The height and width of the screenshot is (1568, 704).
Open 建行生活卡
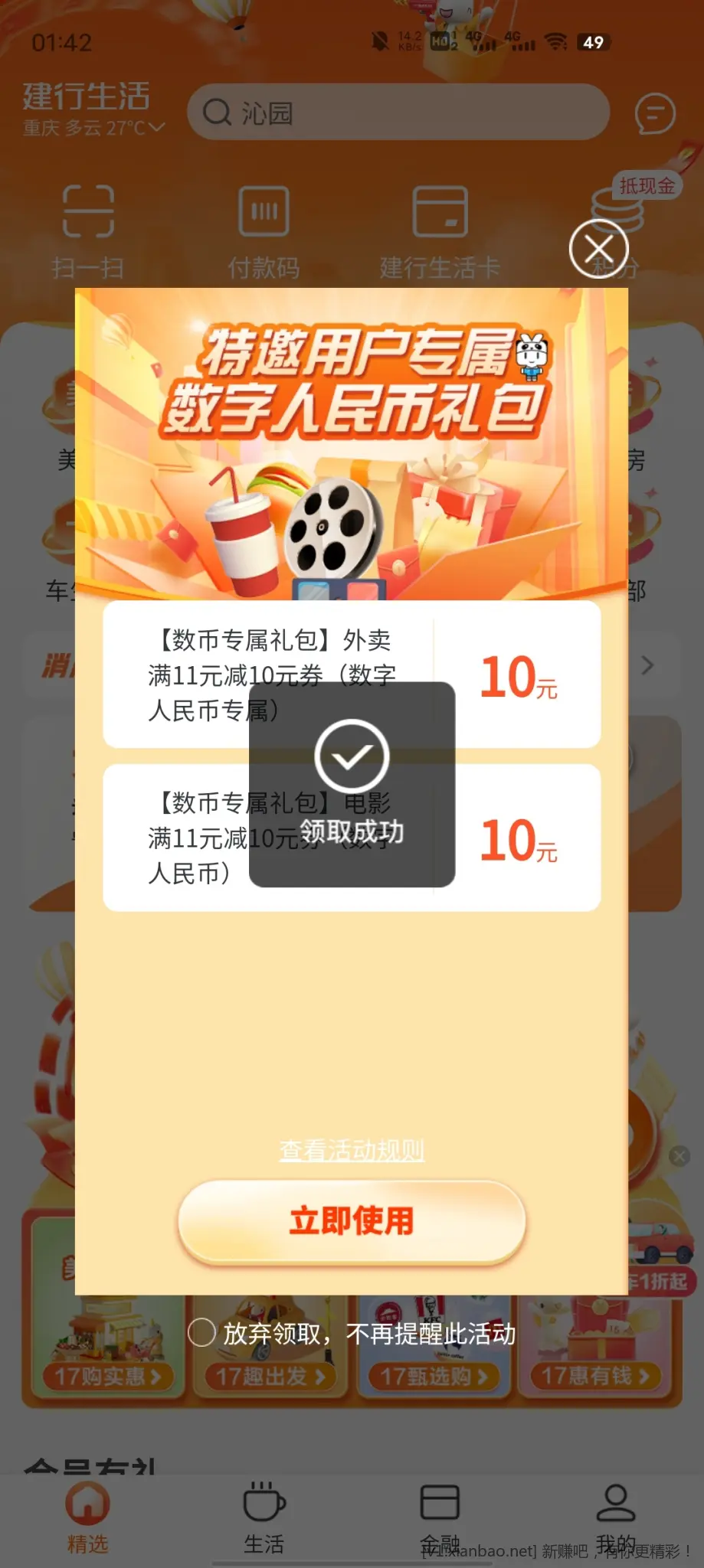440,230
